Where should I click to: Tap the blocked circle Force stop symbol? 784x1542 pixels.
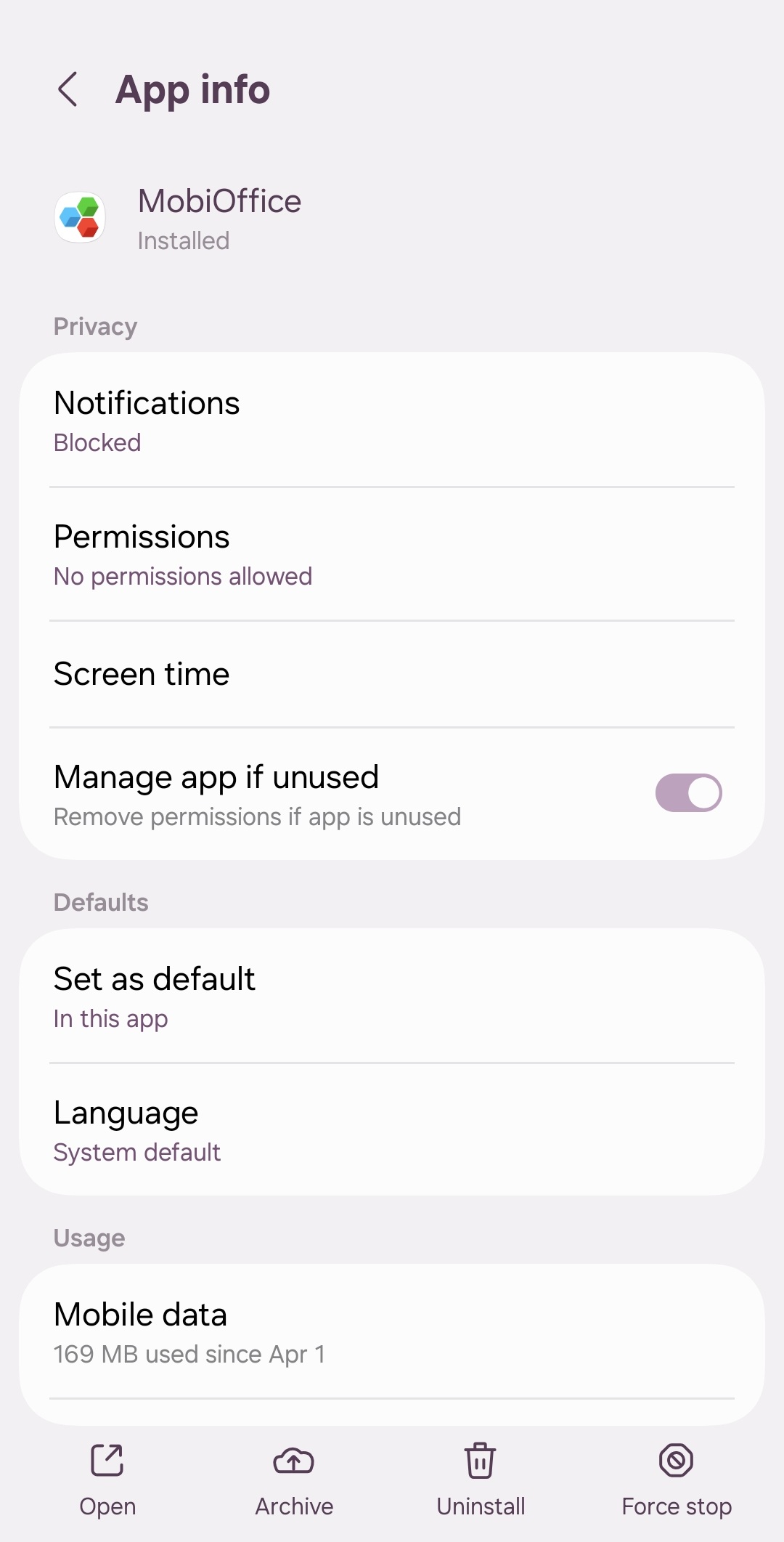point(675,1460)
